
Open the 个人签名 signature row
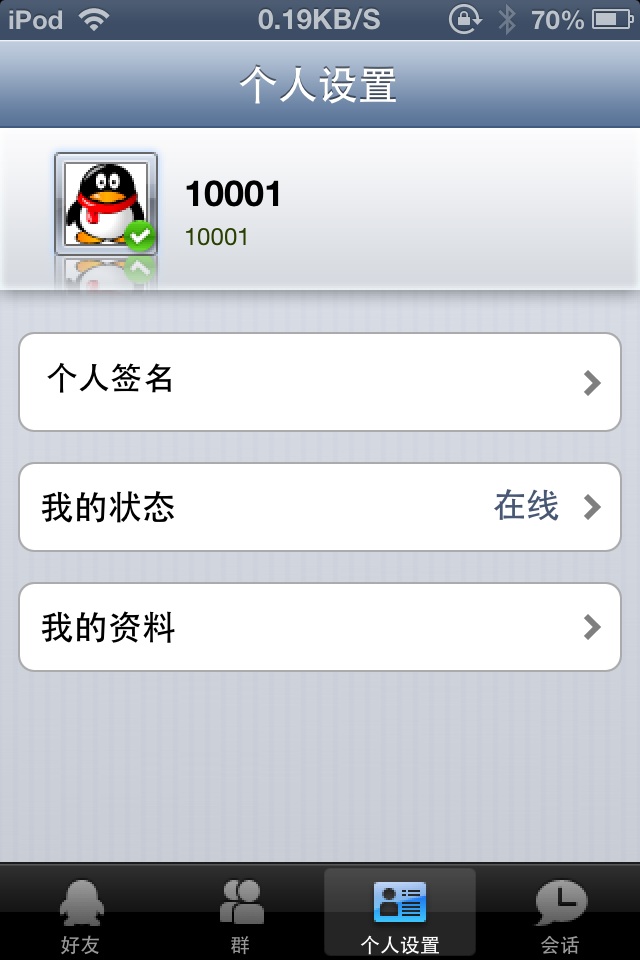point(320,382)
